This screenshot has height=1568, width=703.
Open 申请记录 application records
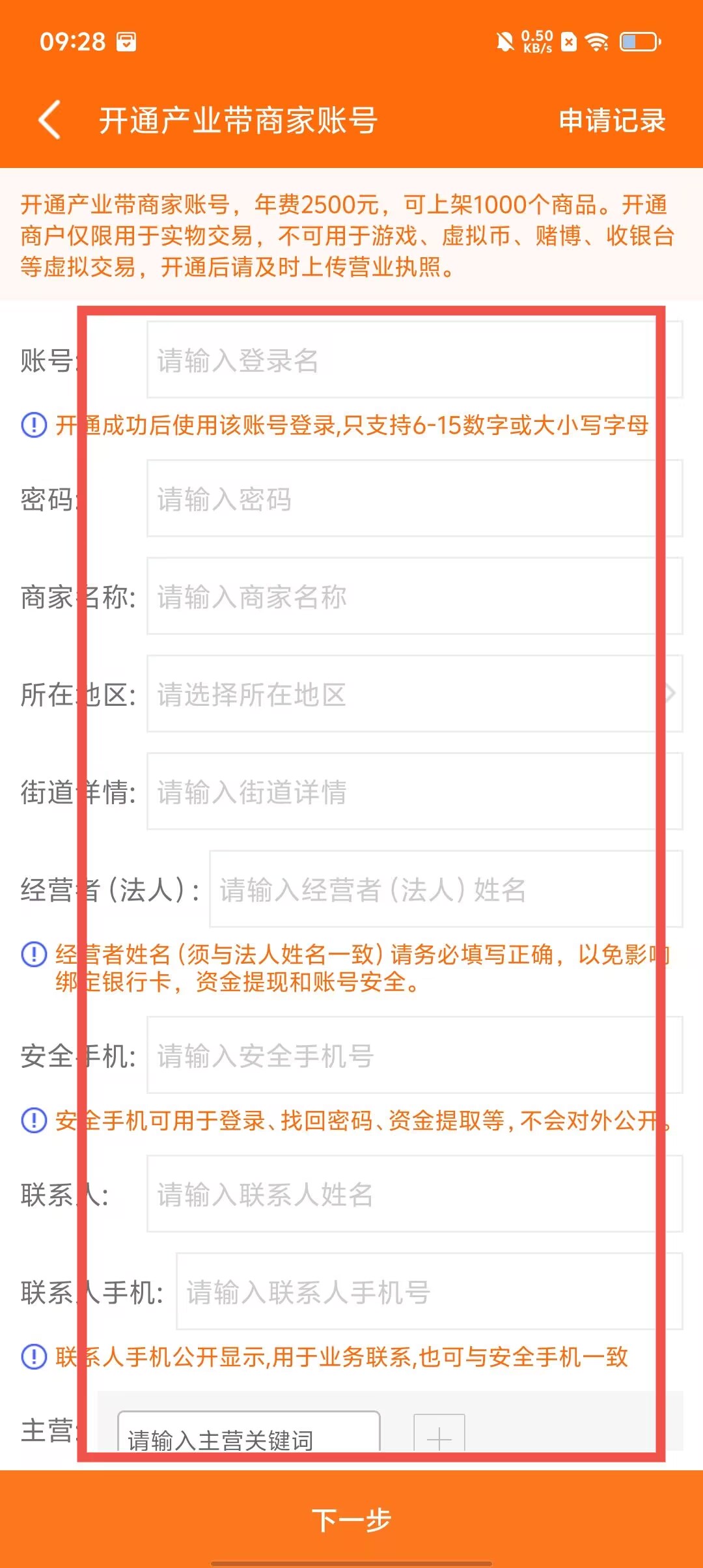point(611,120)
